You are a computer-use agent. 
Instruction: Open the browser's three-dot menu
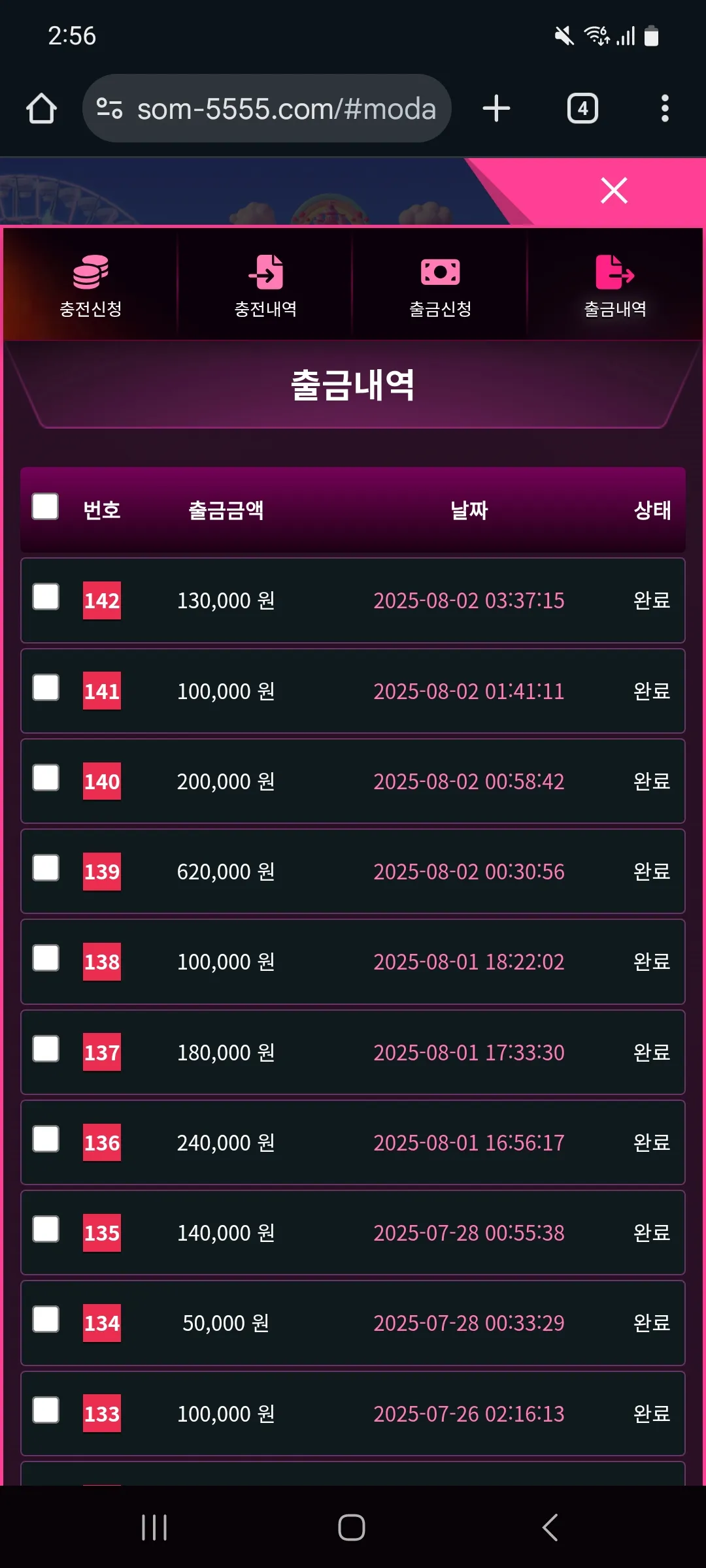(x=665, y=108)
